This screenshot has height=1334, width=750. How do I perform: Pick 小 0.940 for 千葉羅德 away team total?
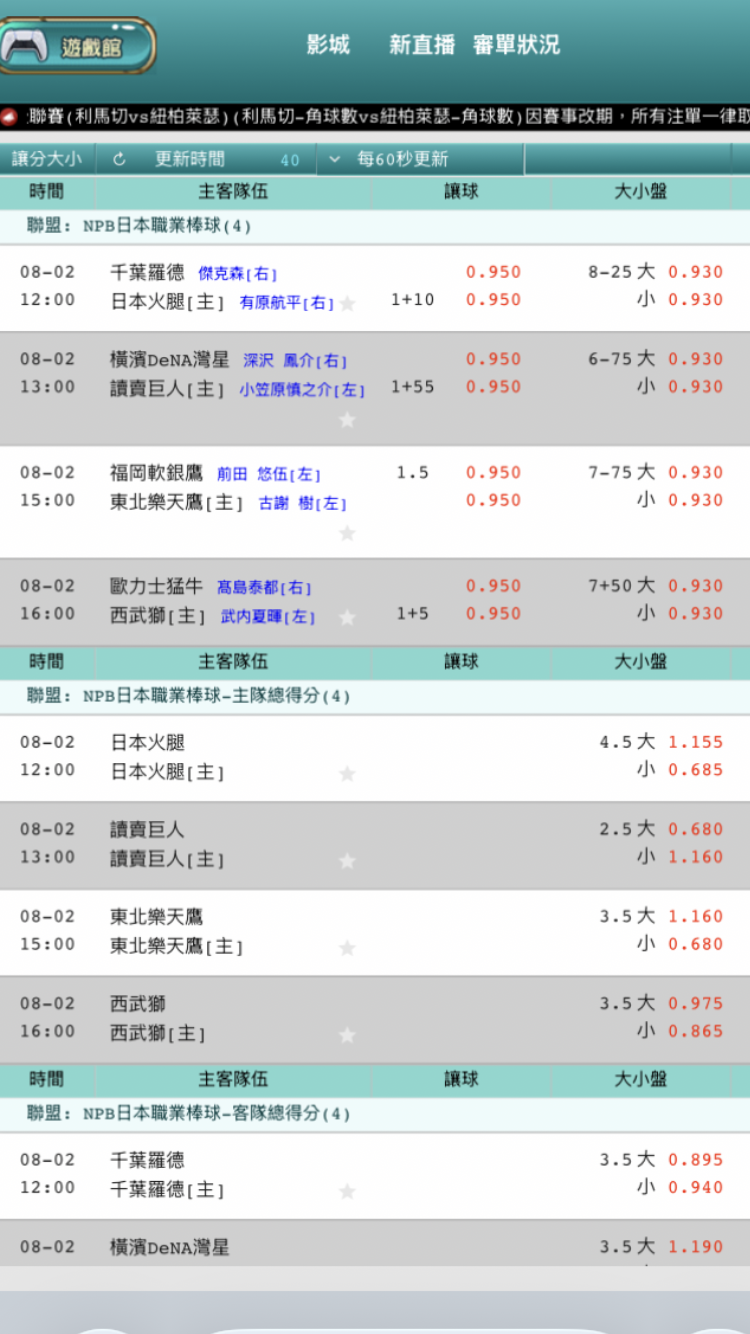tap(680, 1187)
